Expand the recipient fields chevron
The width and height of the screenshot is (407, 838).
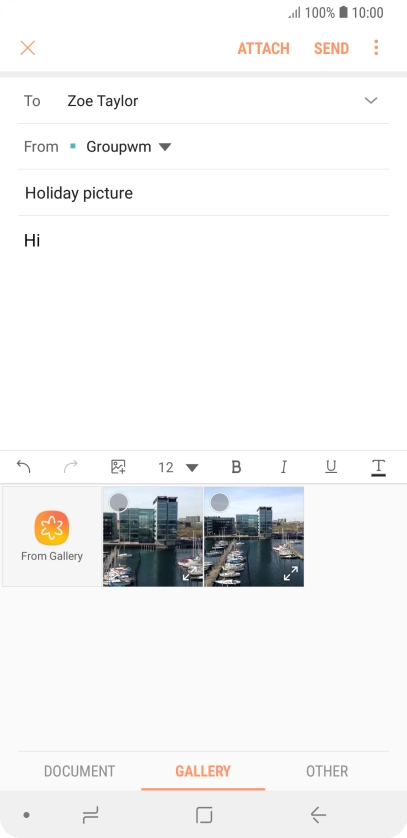pyautogui.click(x=371, y=100)
